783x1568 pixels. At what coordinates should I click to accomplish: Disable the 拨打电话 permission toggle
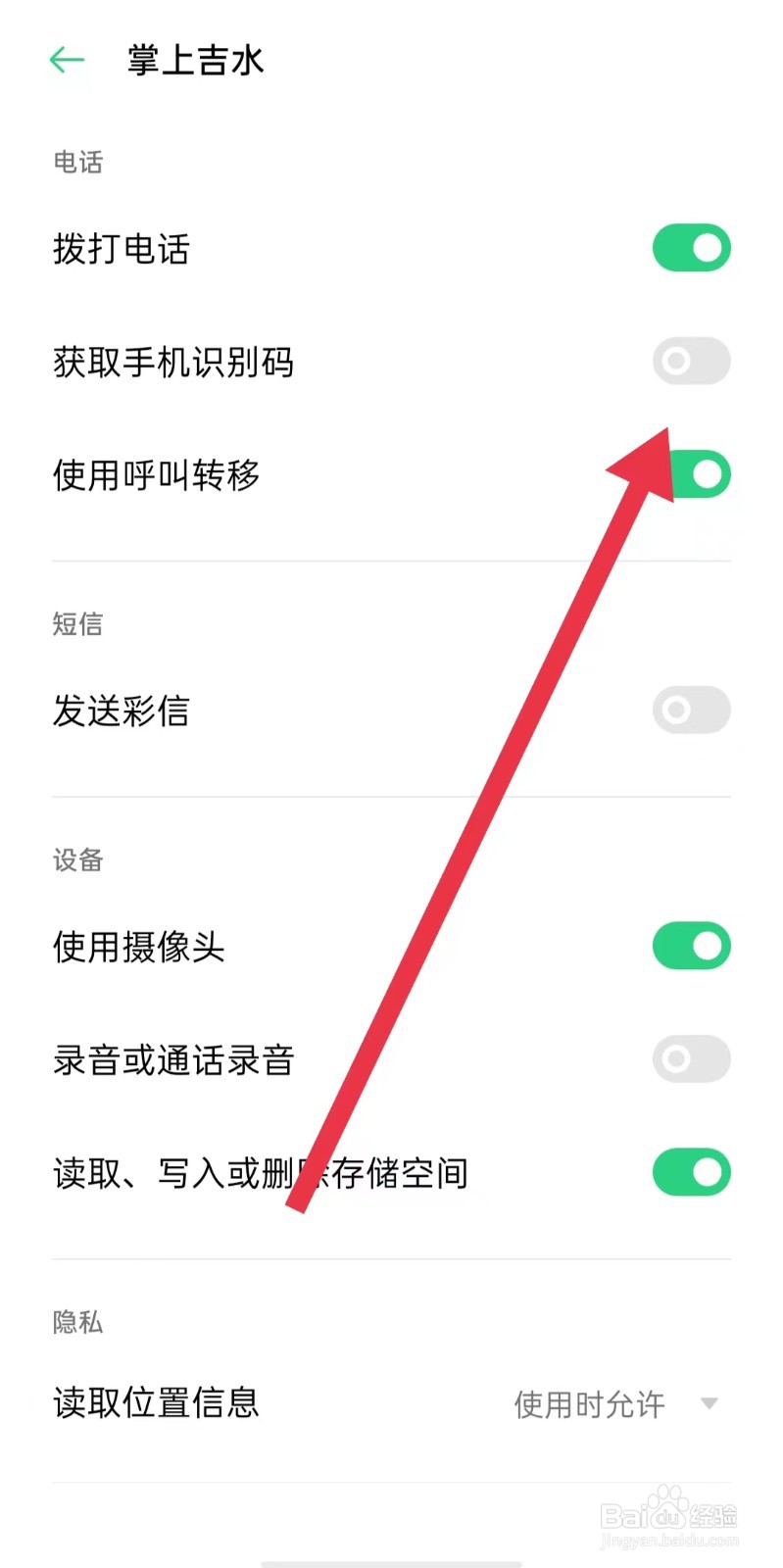pyautogui.click(x=692, y=249)
